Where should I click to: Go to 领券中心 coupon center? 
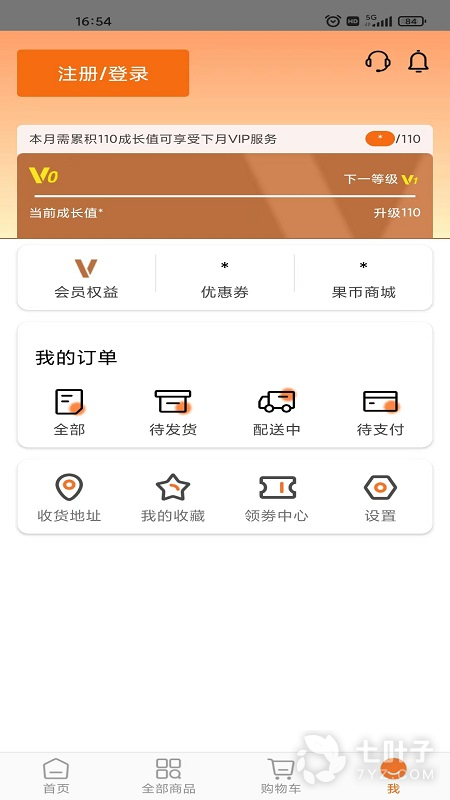pos(277,498)
